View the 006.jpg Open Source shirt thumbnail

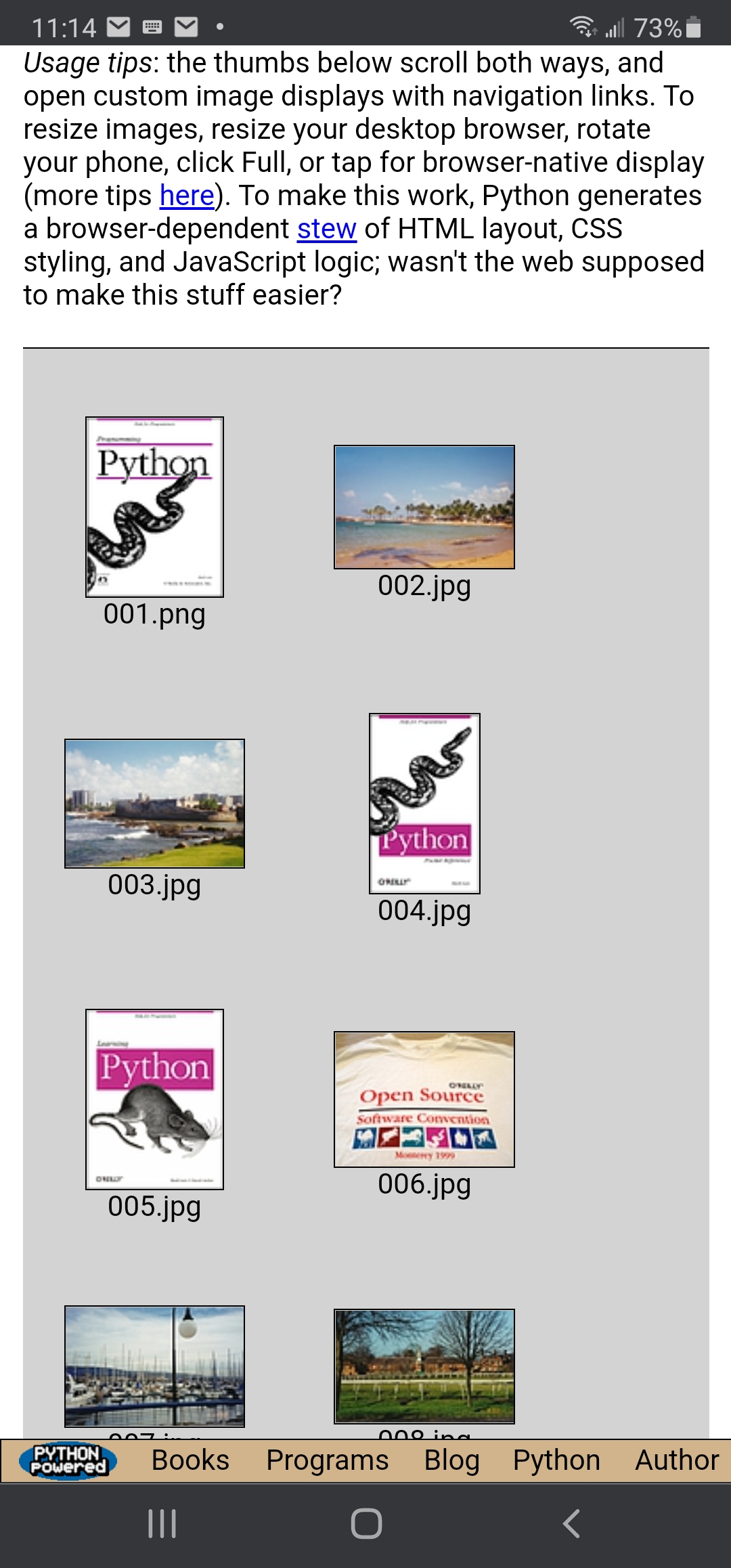coord(424,1099)
